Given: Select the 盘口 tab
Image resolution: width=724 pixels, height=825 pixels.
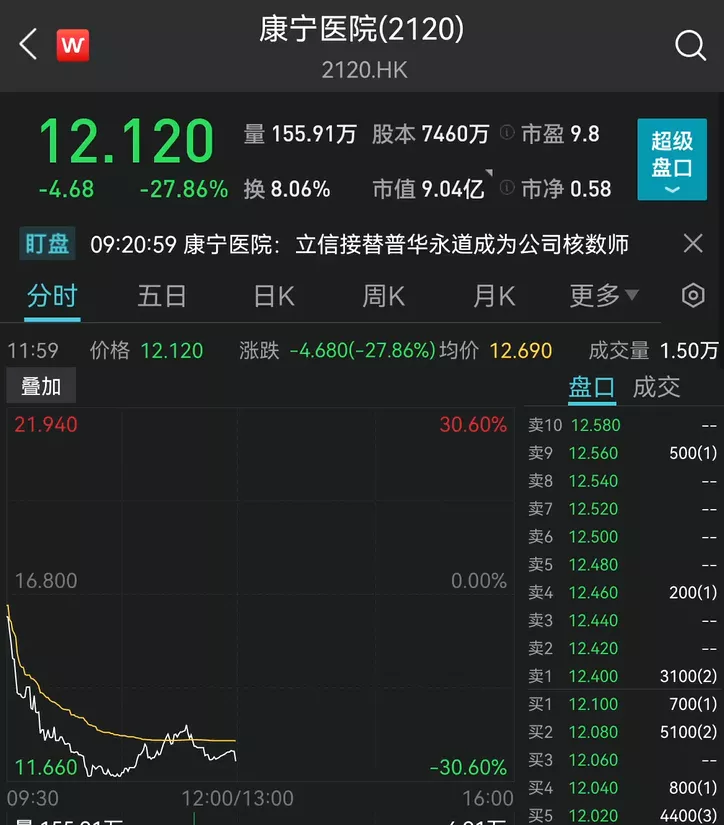Looking at the screenshot, I should click(x=591, y=387).
